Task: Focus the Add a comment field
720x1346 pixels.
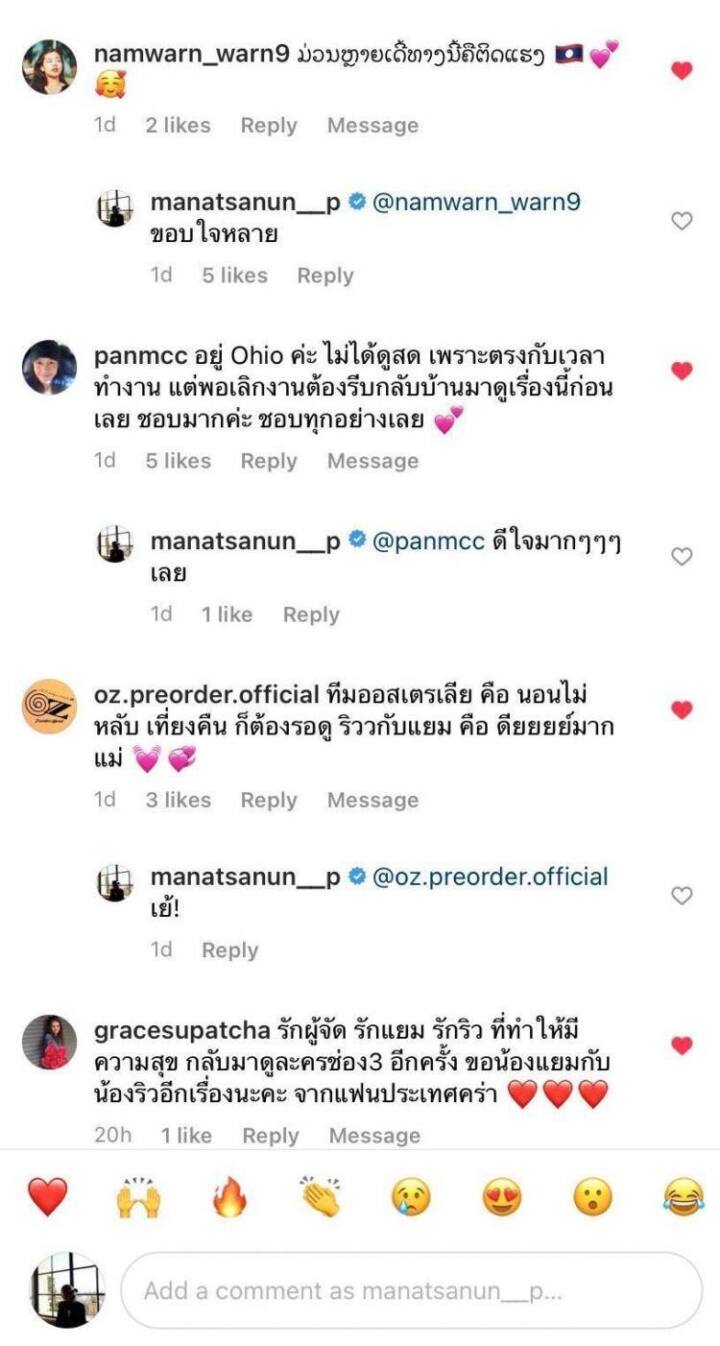Action: click(410, 1291)
